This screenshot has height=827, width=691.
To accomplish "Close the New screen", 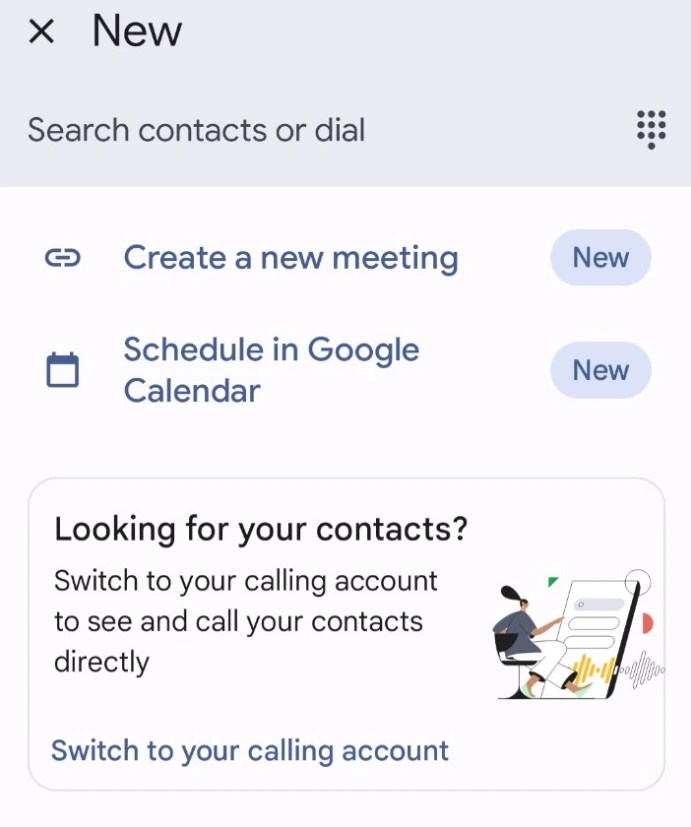I will click(41, 32).
